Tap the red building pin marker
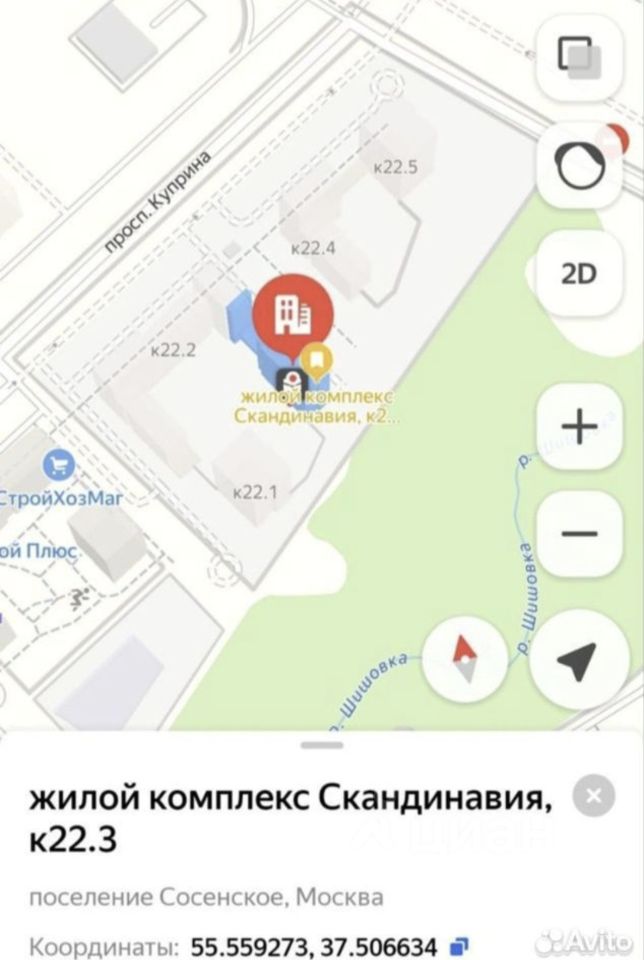This screenshot has height=960, width=644. coord(293,312)
